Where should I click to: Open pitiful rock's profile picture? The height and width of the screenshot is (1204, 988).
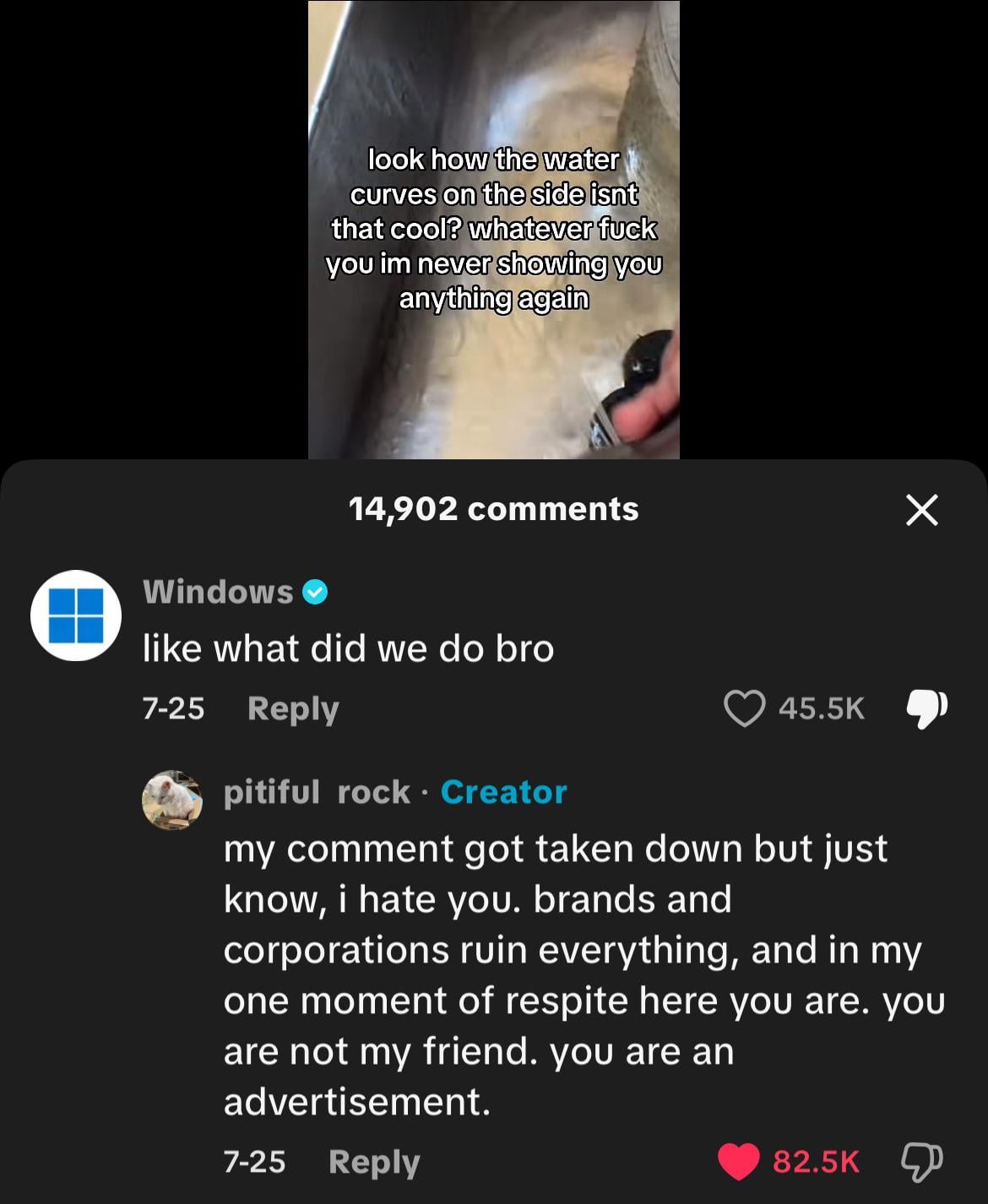(172, 800)
